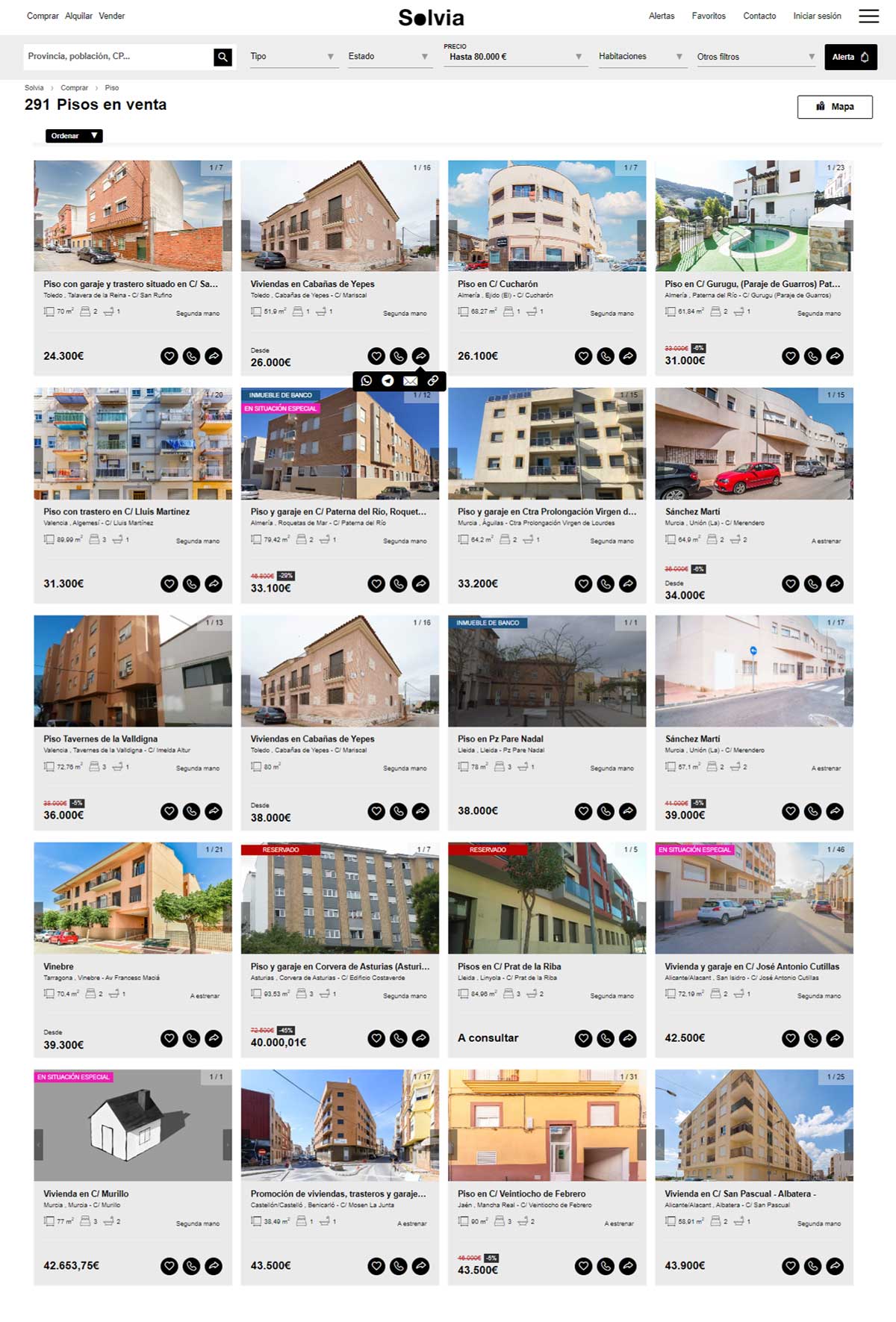Open Otros filtros dropdown
The image size is (896, 1322).
[x=756, y=57]
